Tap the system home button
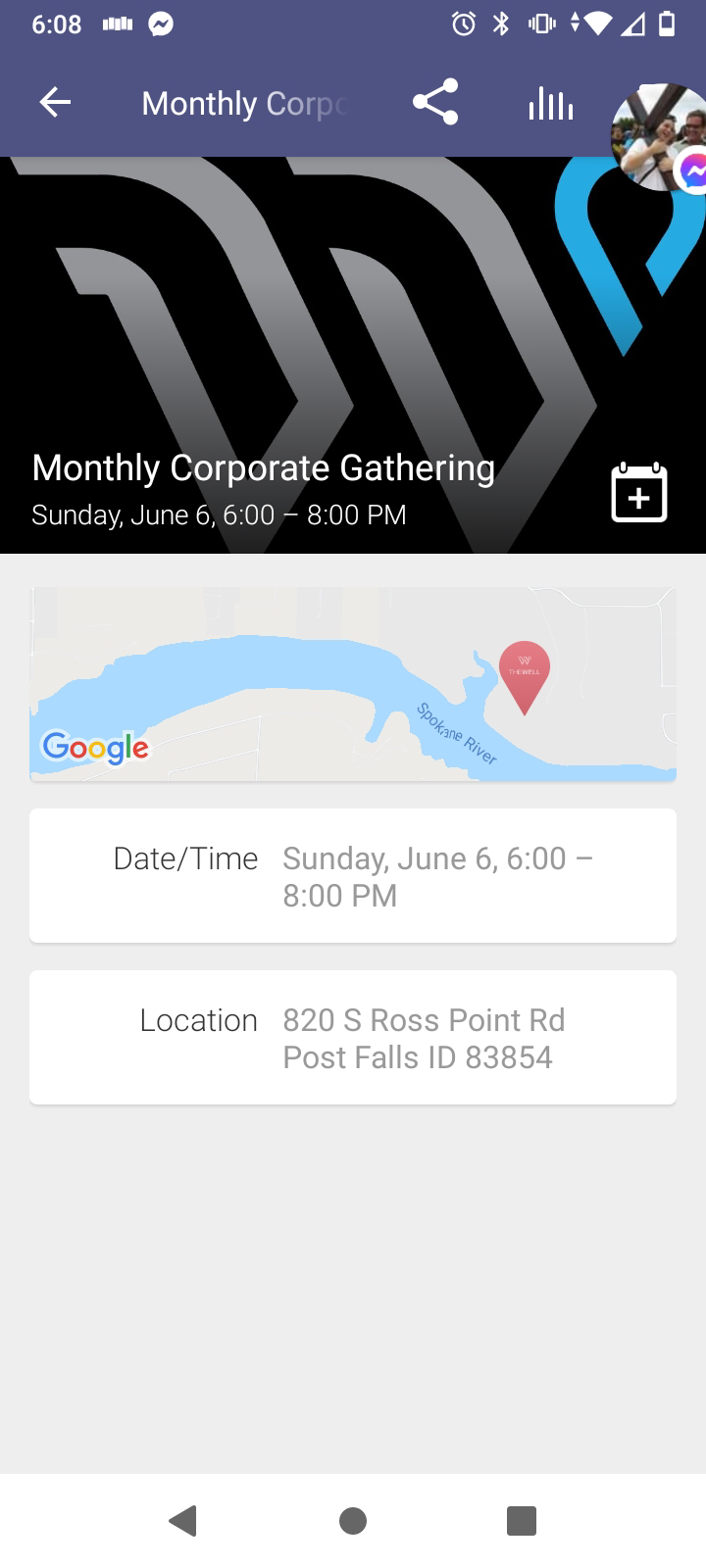 (353, 1520)
